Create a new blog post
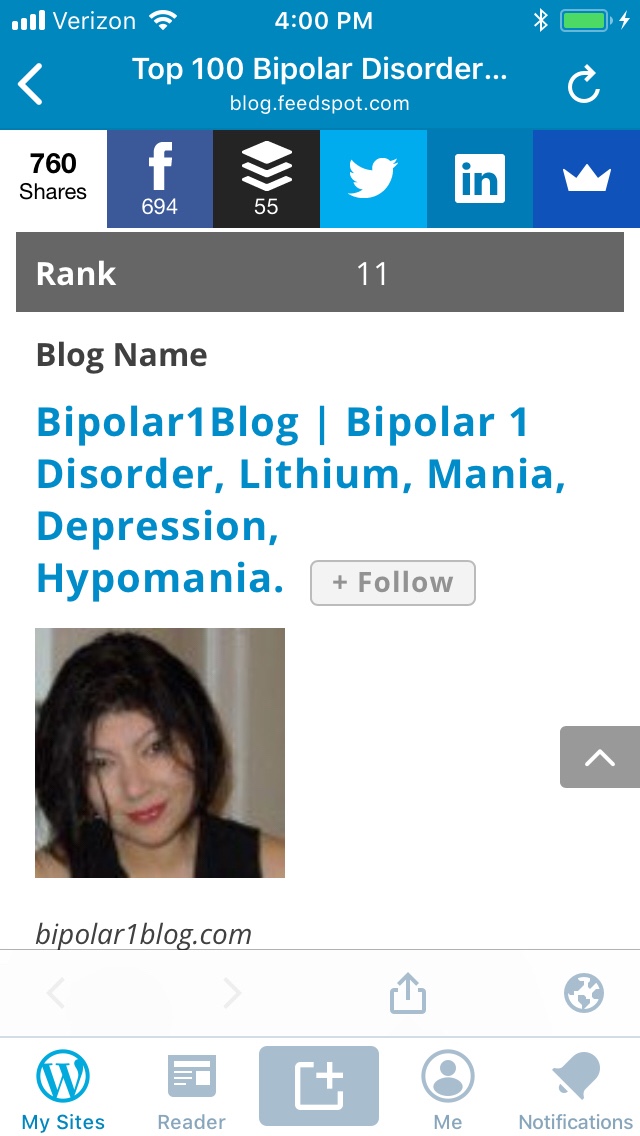The height and width of the screenshot is (1136, 640). click(x=319, y=1086)
